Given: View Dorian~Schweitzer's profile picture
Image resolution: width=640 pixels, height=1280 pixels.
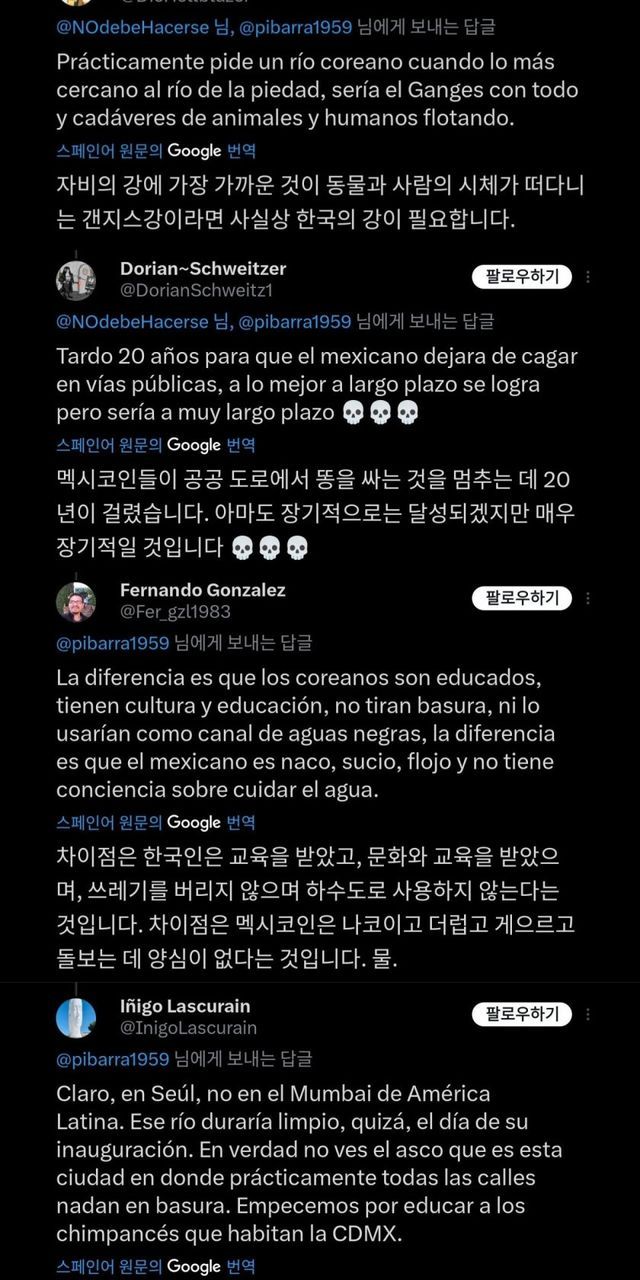Looking at the screenshot, I should point(76,280).
